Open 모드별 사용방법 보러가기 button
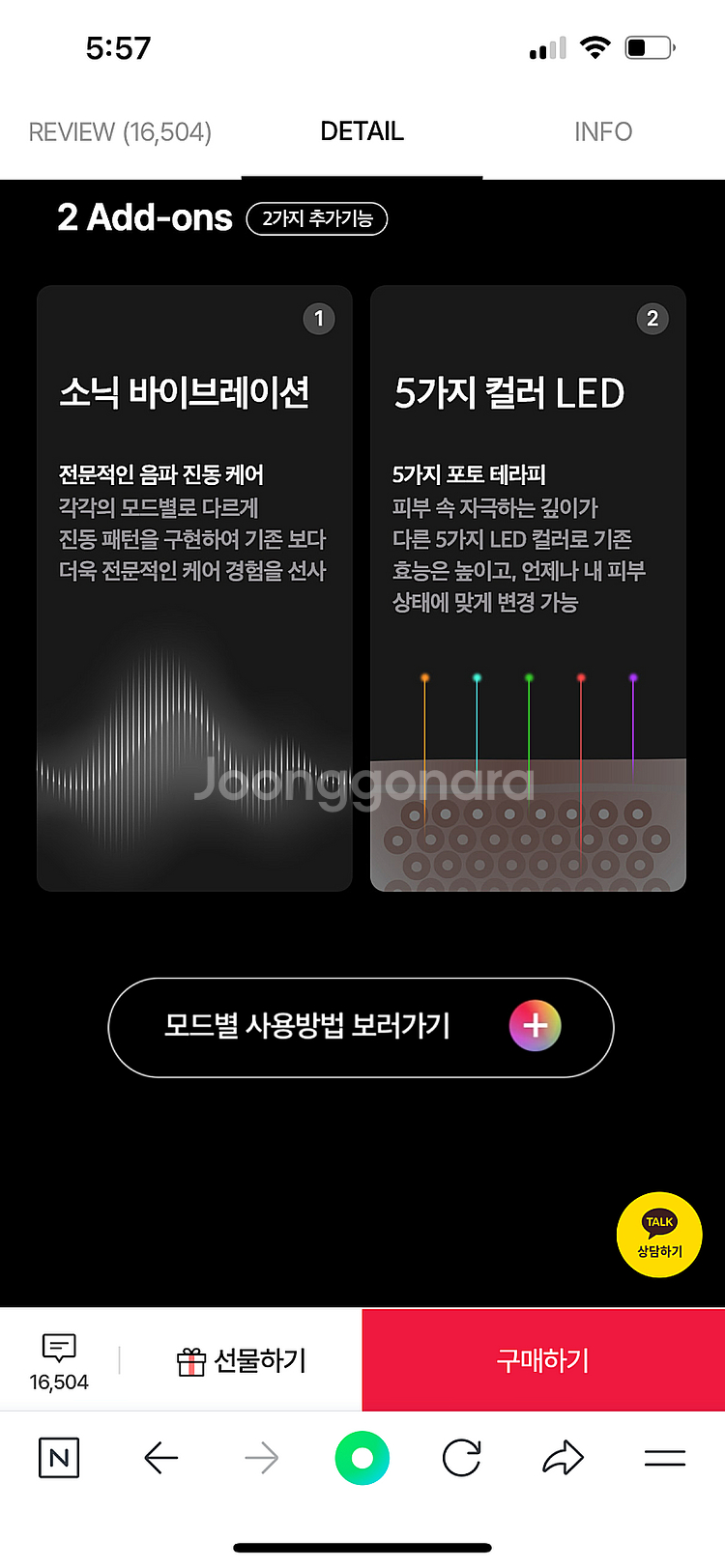The height and width of the screenshot is (1568, 725). (x=361, y=1027)
